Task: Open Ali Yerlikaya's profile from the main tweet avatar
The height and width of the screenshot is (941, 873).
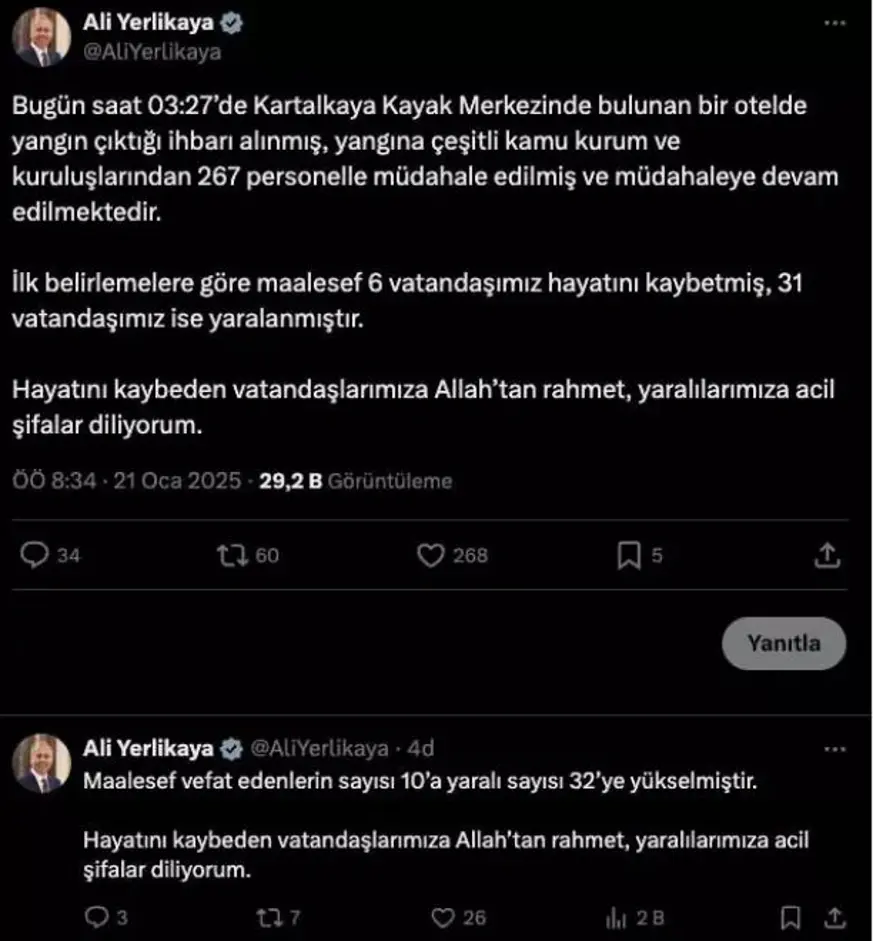Action: (x=39, y=37)
